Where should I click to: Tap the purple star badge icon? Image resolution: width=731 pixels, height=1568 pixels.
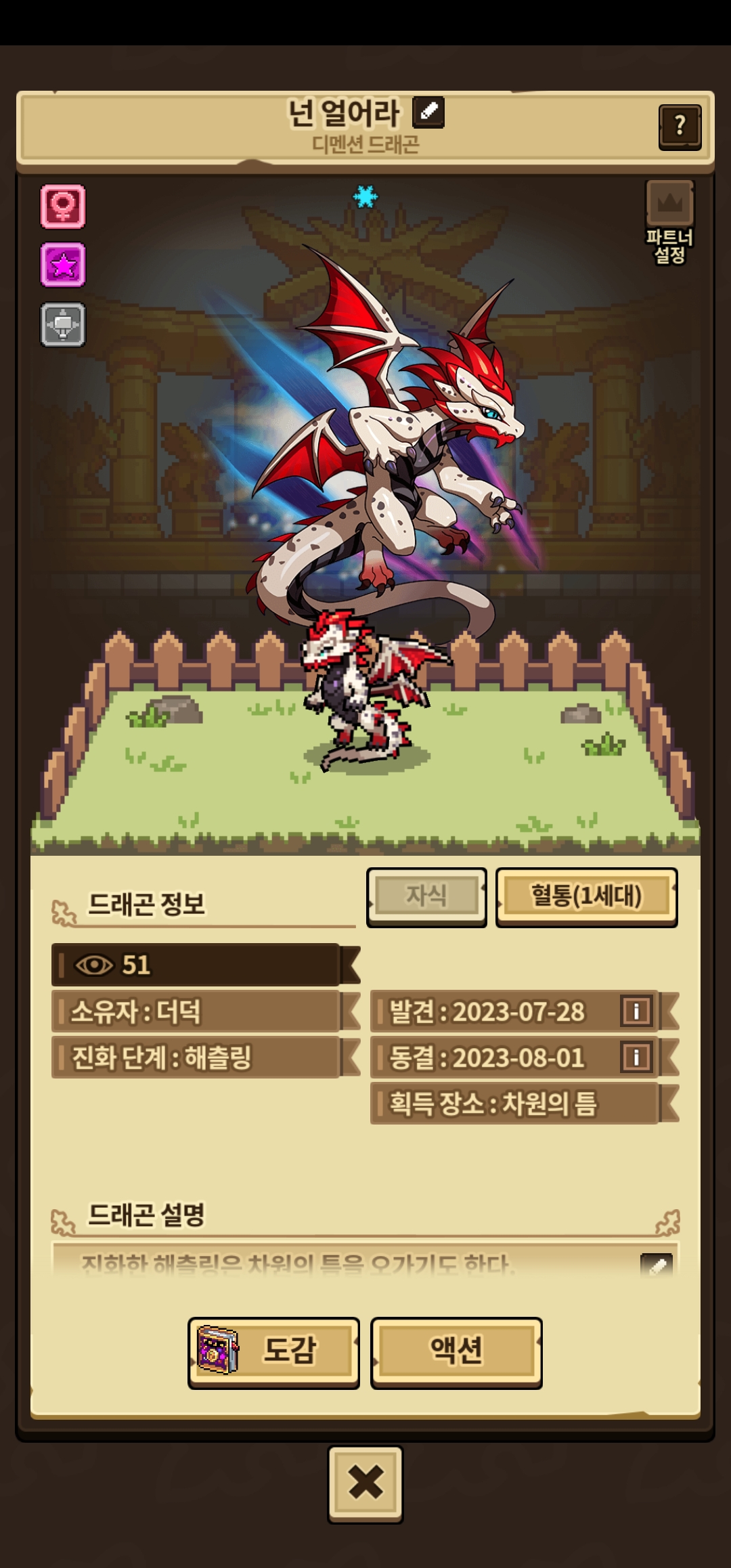pyautogui.click(x=63, y=265)
